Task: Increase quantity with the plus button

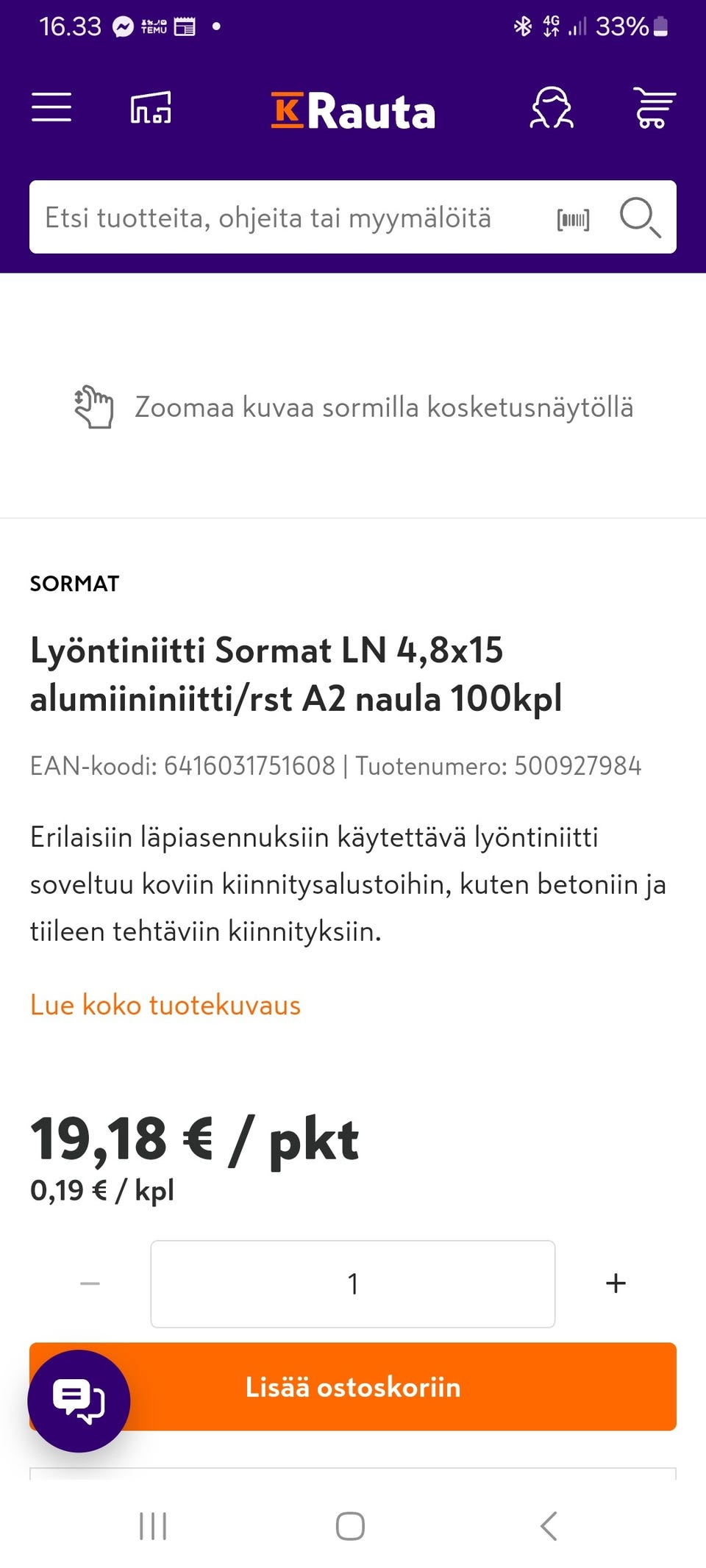Action: point(616,1284)
